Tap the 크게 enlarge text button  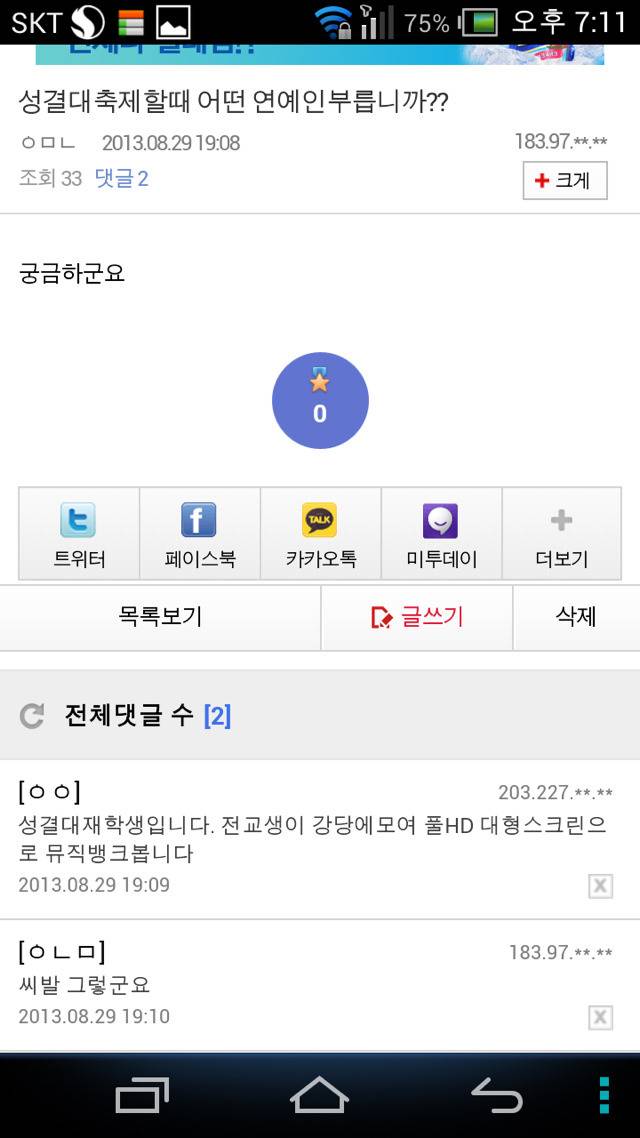point(565,180)
